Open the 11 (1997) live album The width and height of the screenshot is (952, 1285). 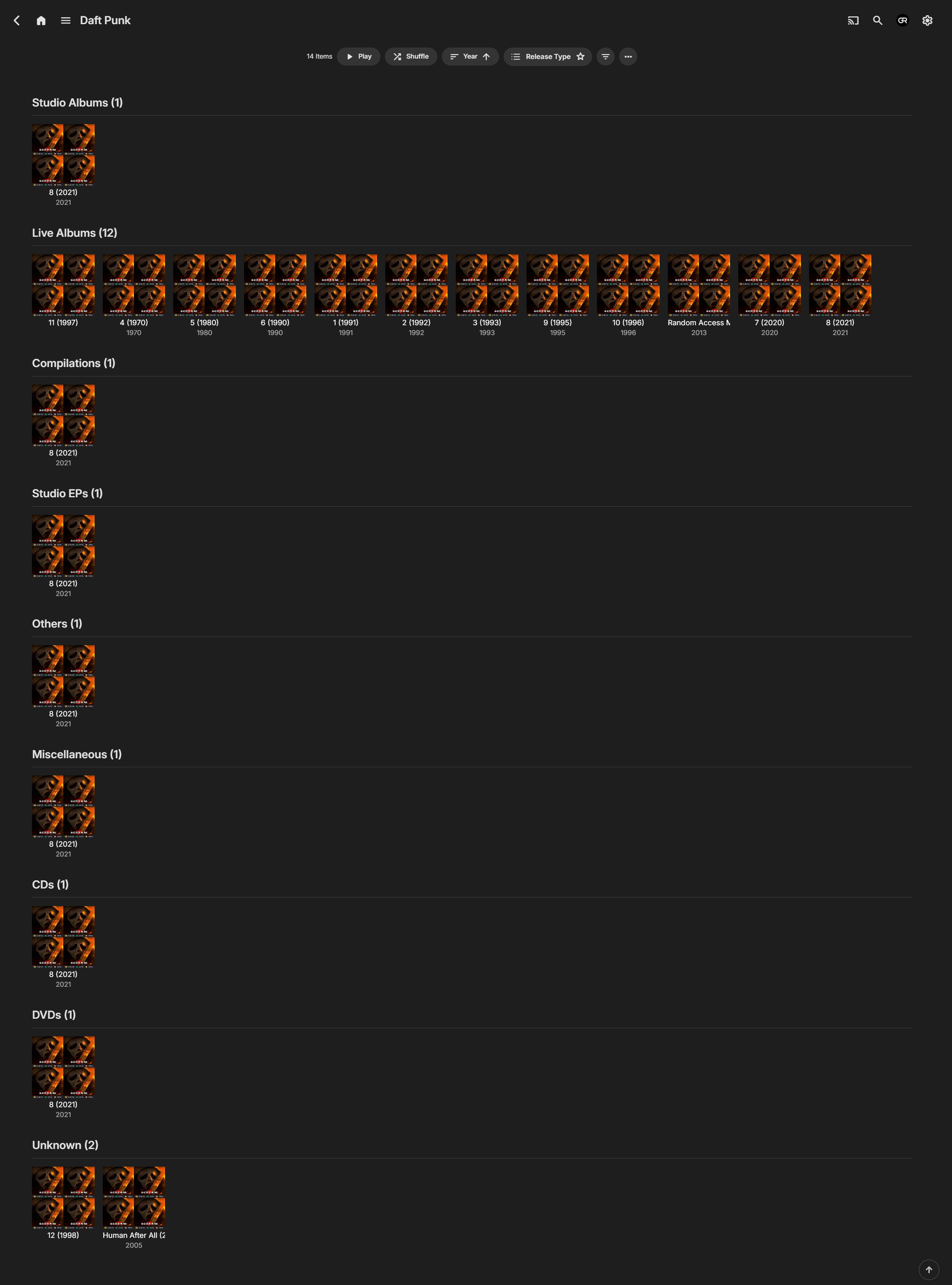pyautogui.click(x=63, y=286)
